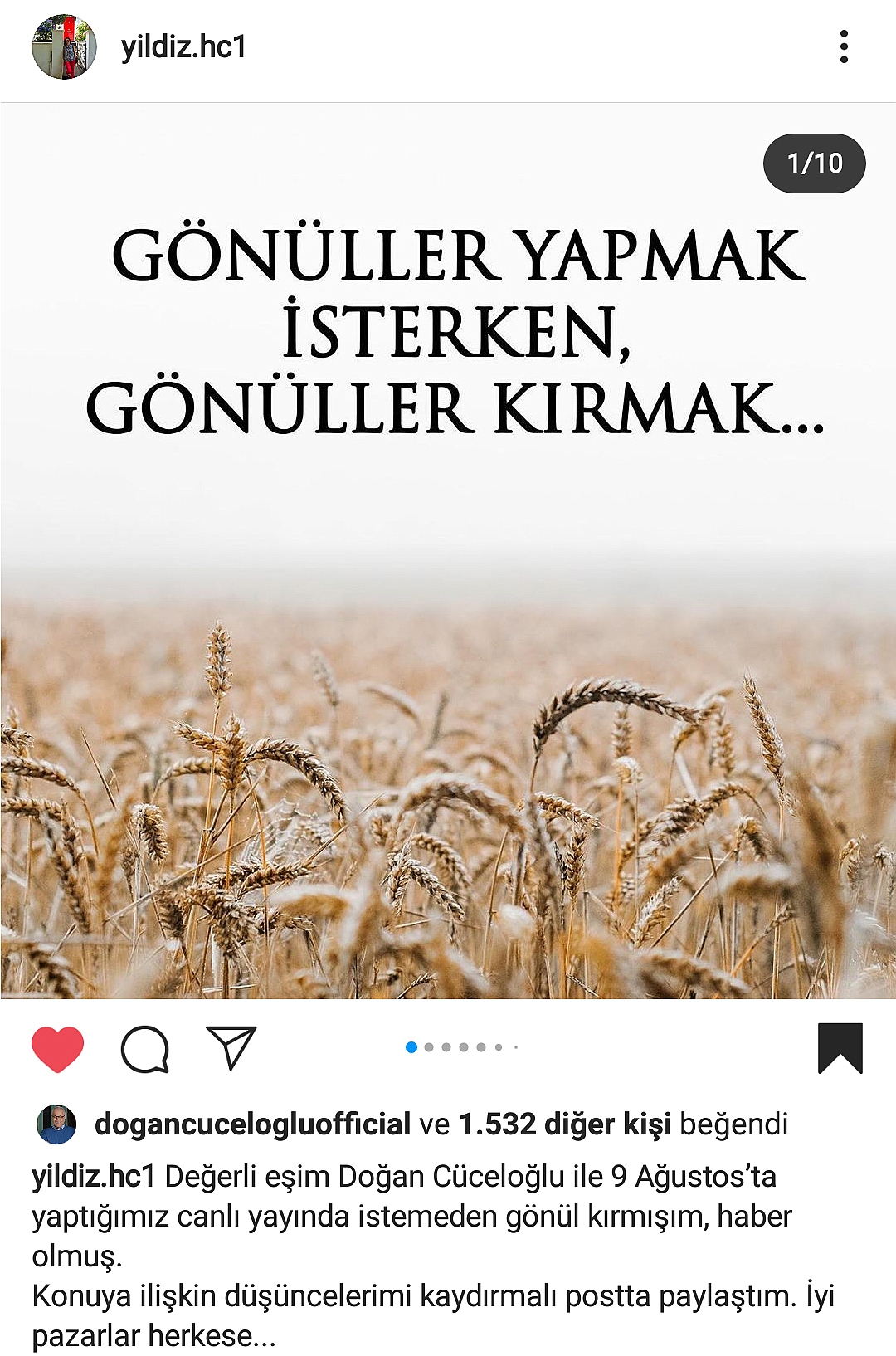The image size is (896, 1356).
Task: Open dogancucelogluofficial's profile from likes
Action: [252, 1124]
